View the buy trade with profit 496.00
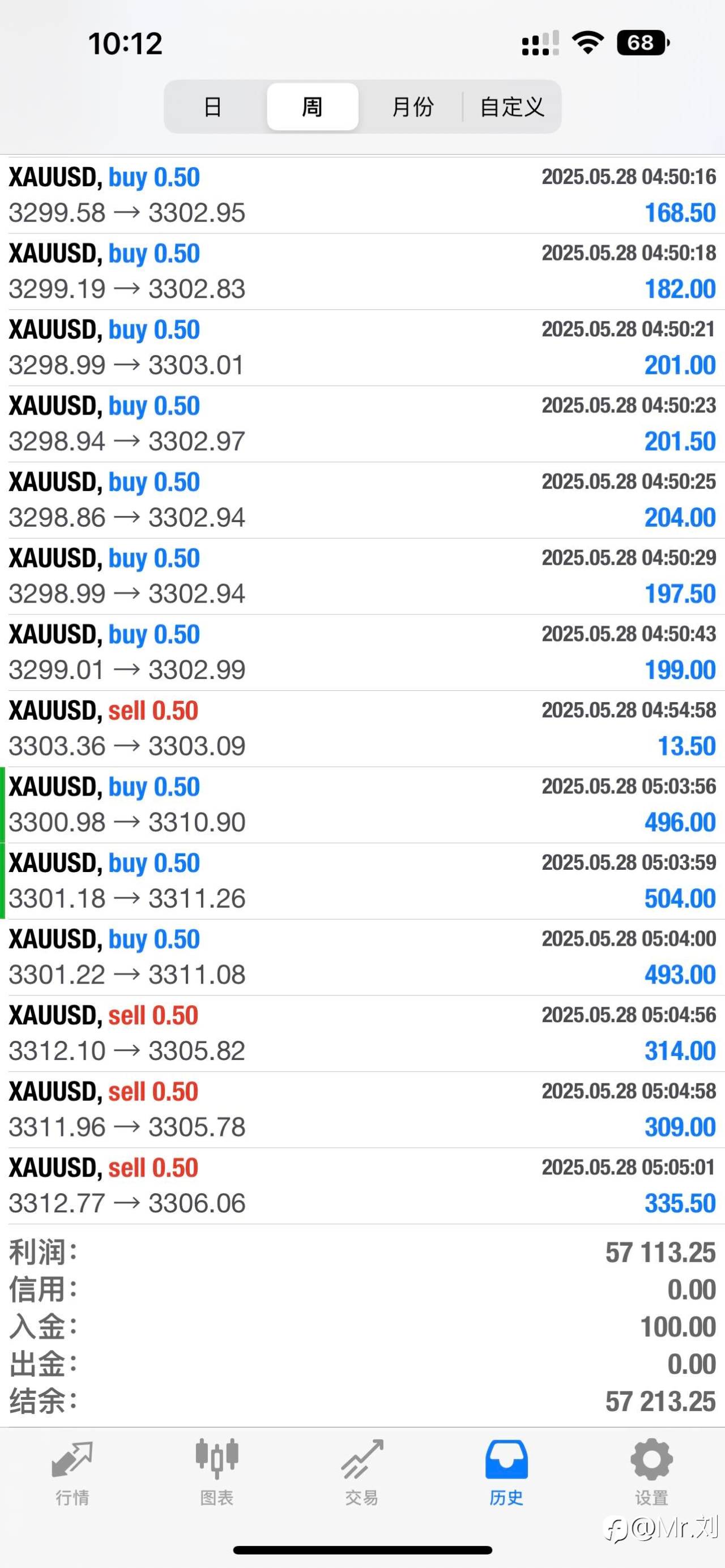 point(362,805)
